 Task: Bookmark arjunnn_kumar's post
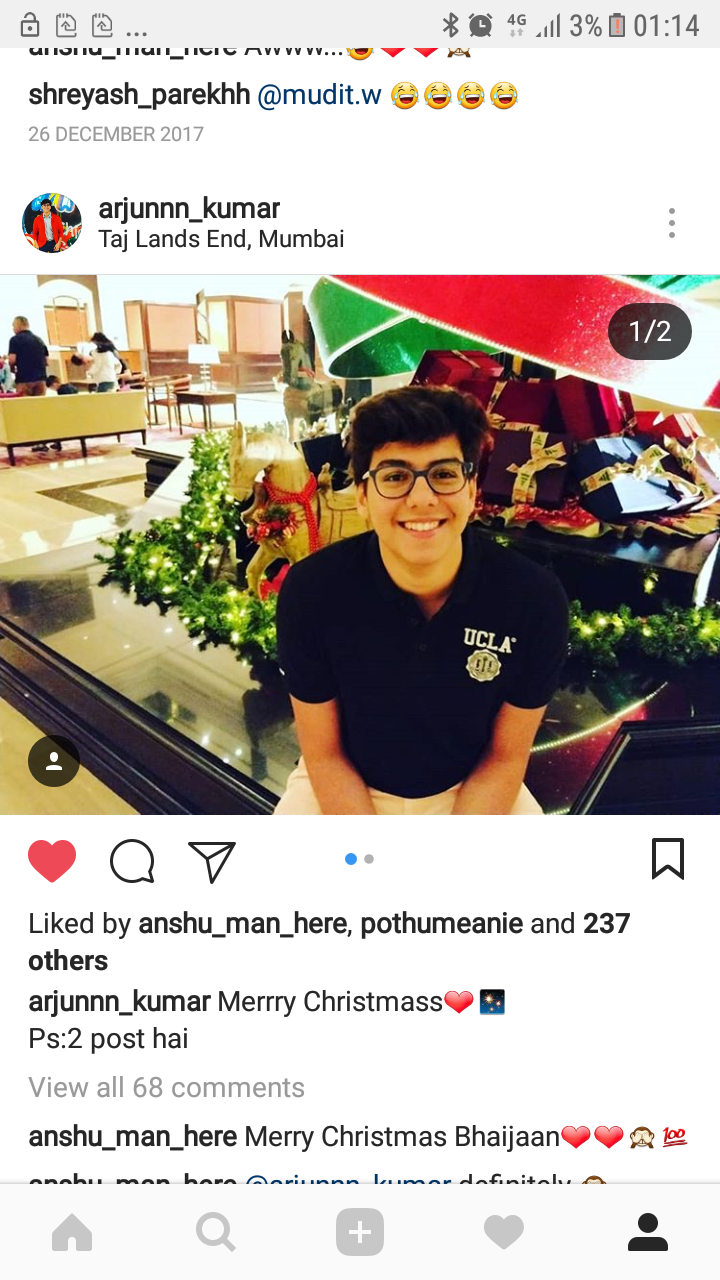[668, 859]
